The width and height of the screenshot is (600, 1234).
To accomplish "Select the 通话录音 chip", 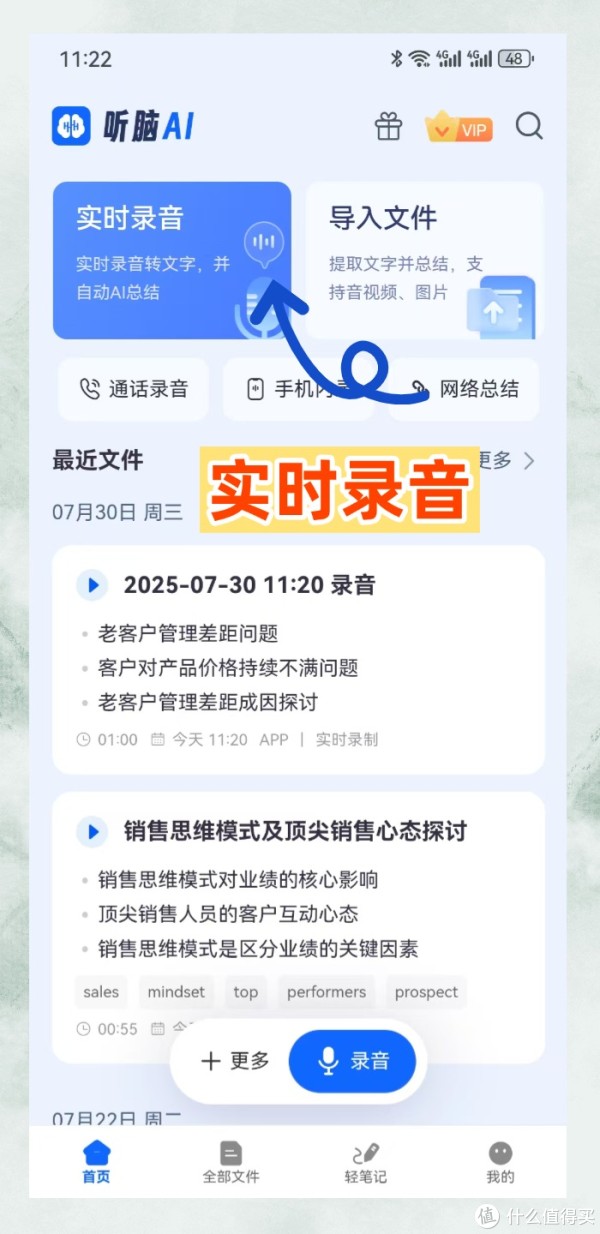I will click(x=134, y=390).
